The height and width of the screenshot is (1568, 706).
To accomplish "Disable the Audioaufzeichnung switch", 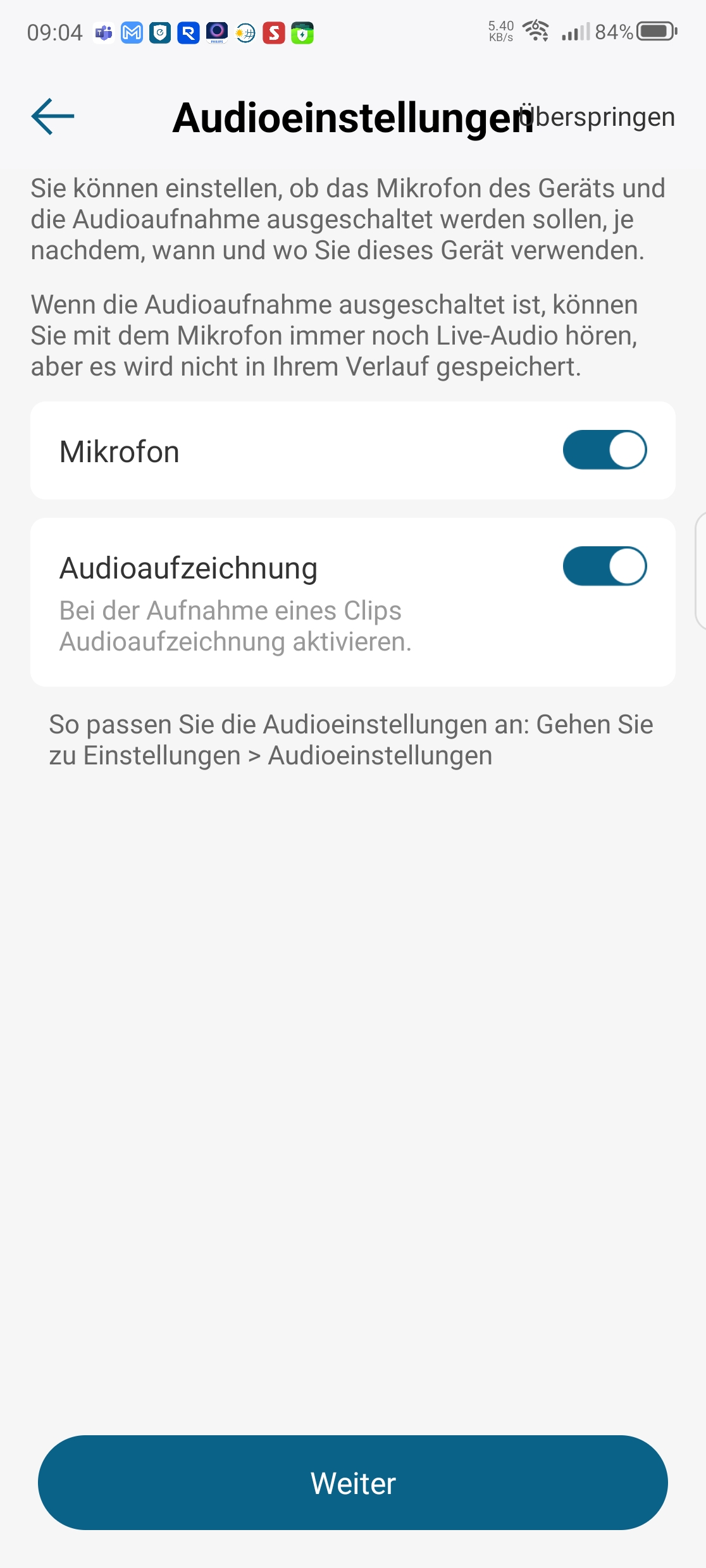I will pyautogui.click(x=604, y=567).
